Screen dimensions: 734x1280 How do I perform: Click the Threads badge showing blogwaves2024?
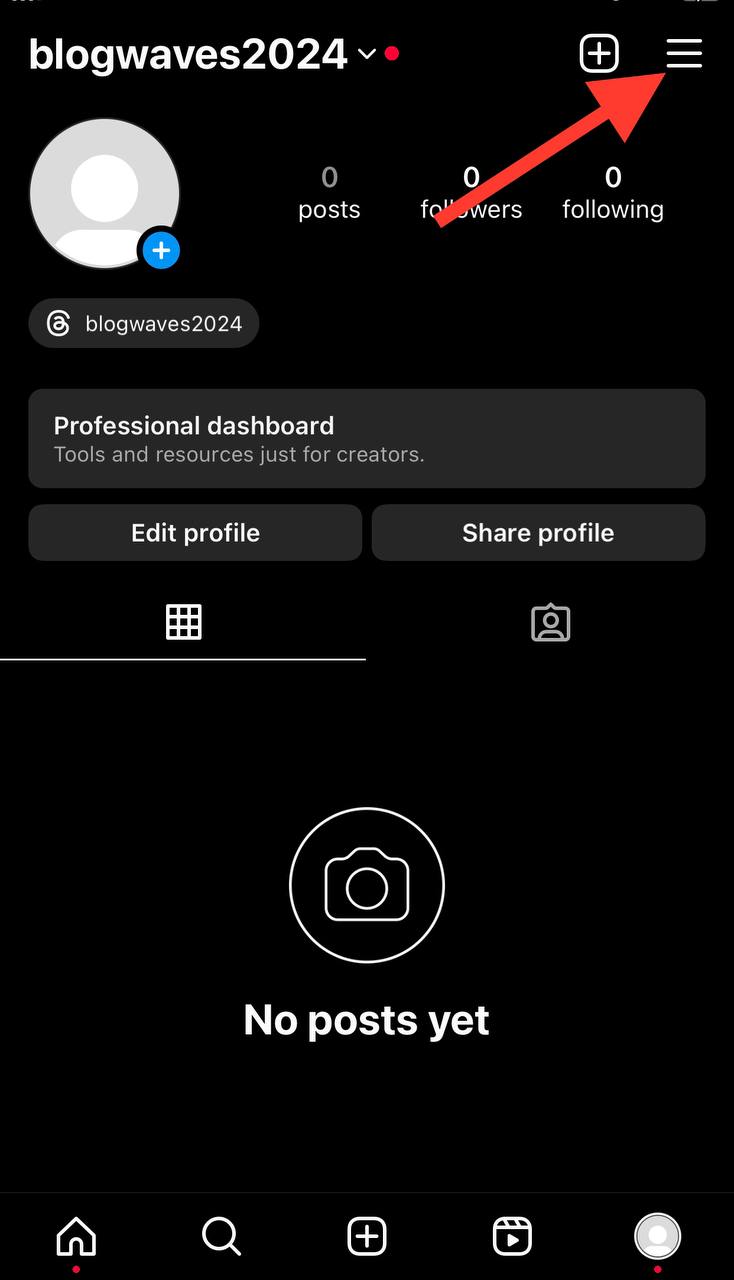coord(143,323)
